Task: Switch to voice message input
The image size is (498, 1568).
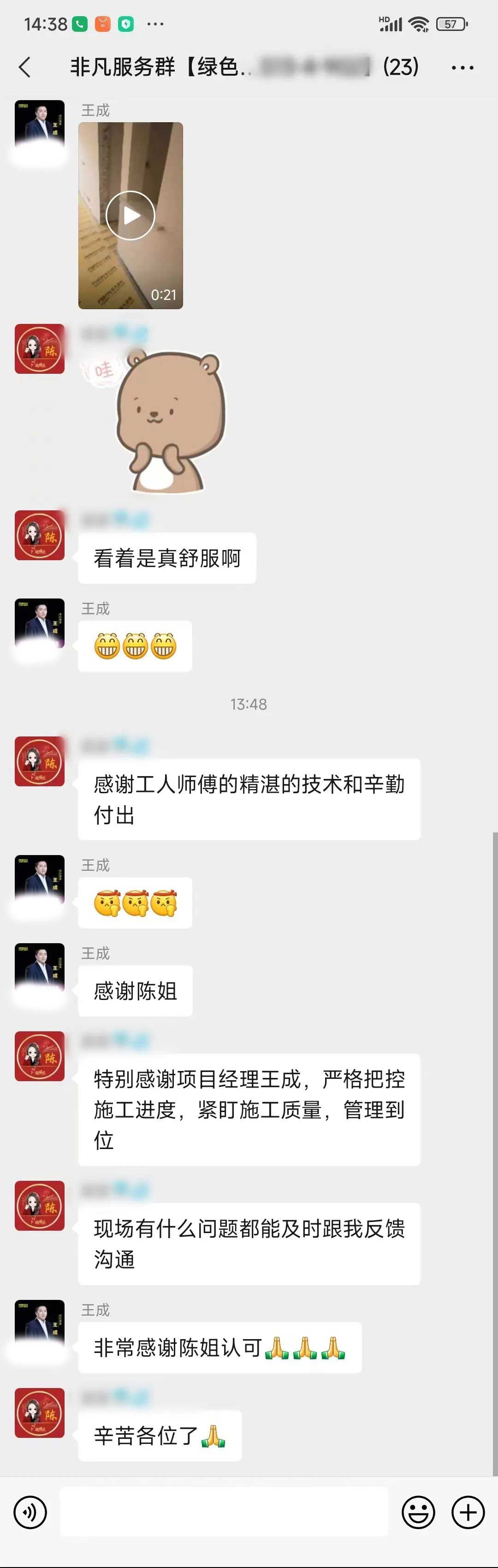Action: point(30,1512)
